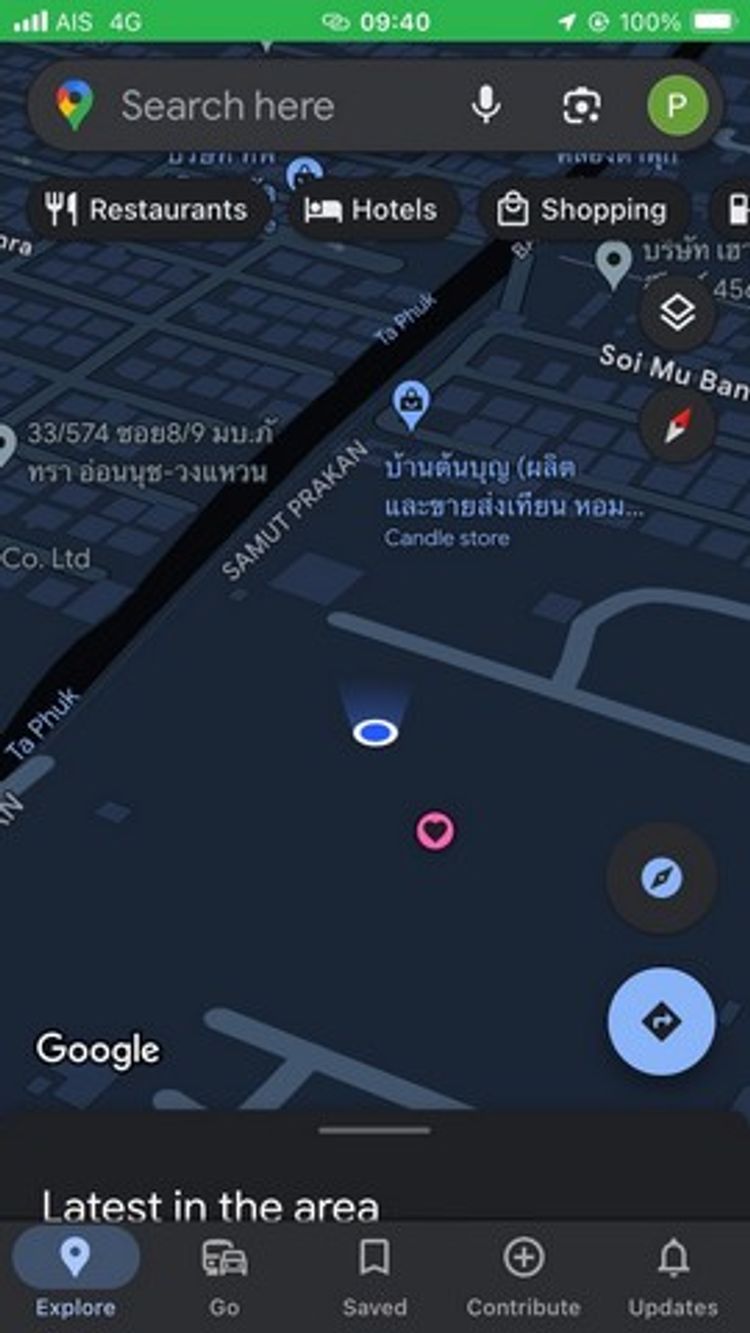Select the Explore tab
750x1333 pixels.
point(75,1275)
